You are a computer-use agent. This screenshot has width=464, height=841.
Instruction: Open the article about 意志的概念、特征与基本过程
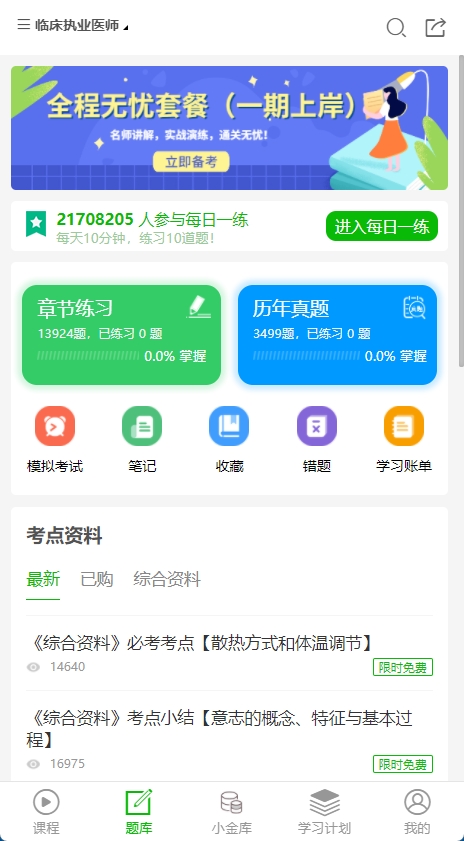(x=230, y=739)
